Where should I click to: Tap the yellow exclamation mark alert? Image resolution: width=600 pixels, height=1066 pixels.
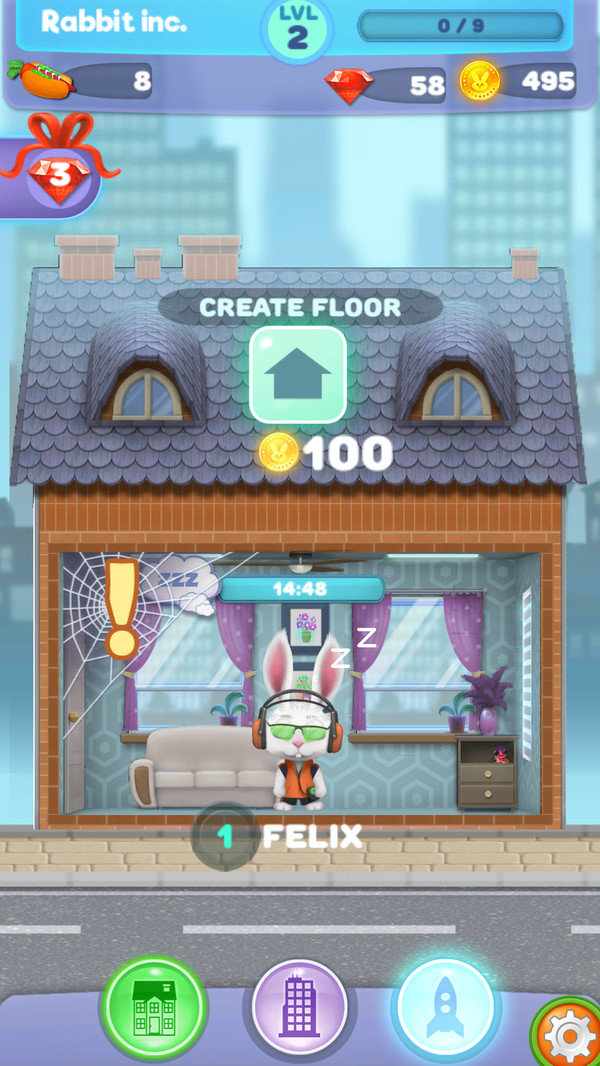click(122, 608)
